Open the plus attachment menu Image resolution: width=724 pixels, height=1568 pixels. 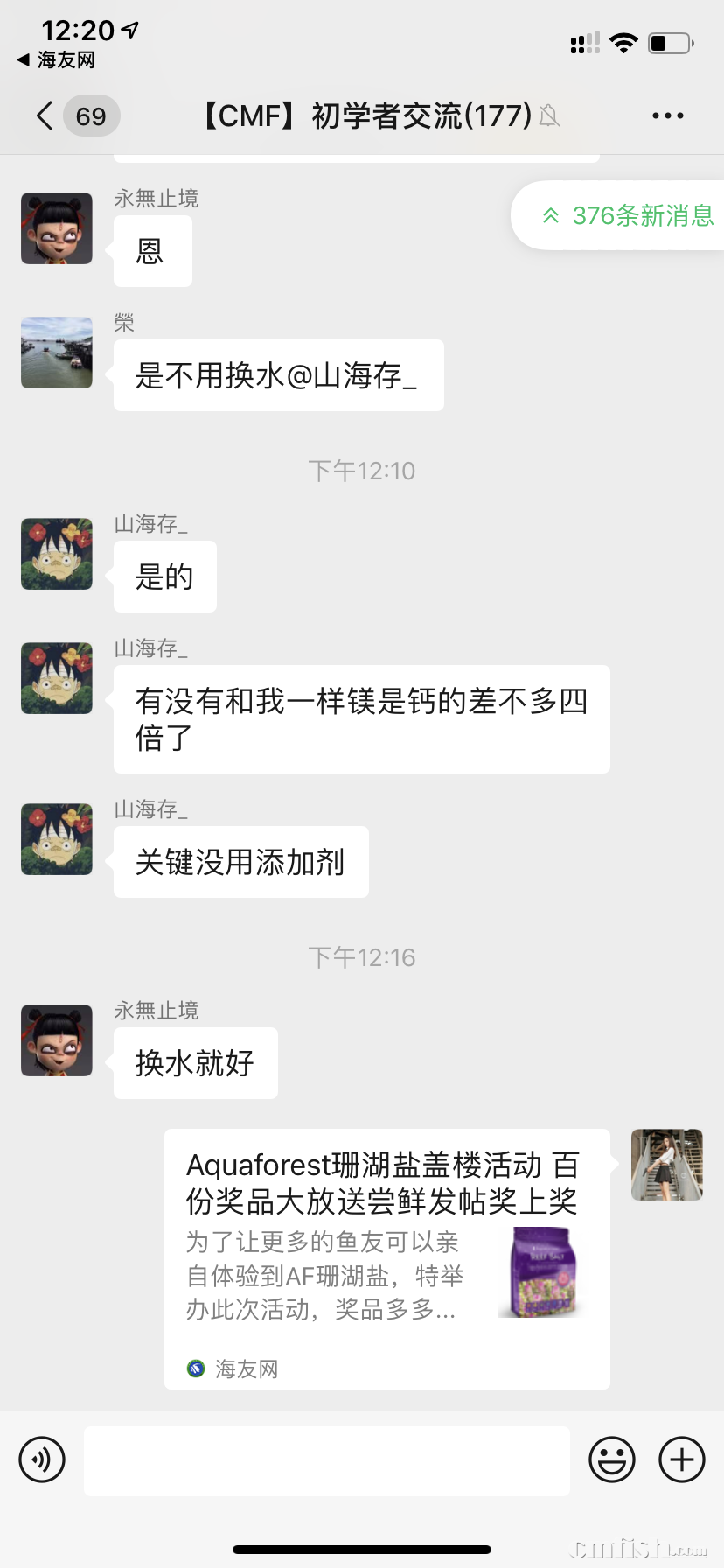[x=682, y=1459]
